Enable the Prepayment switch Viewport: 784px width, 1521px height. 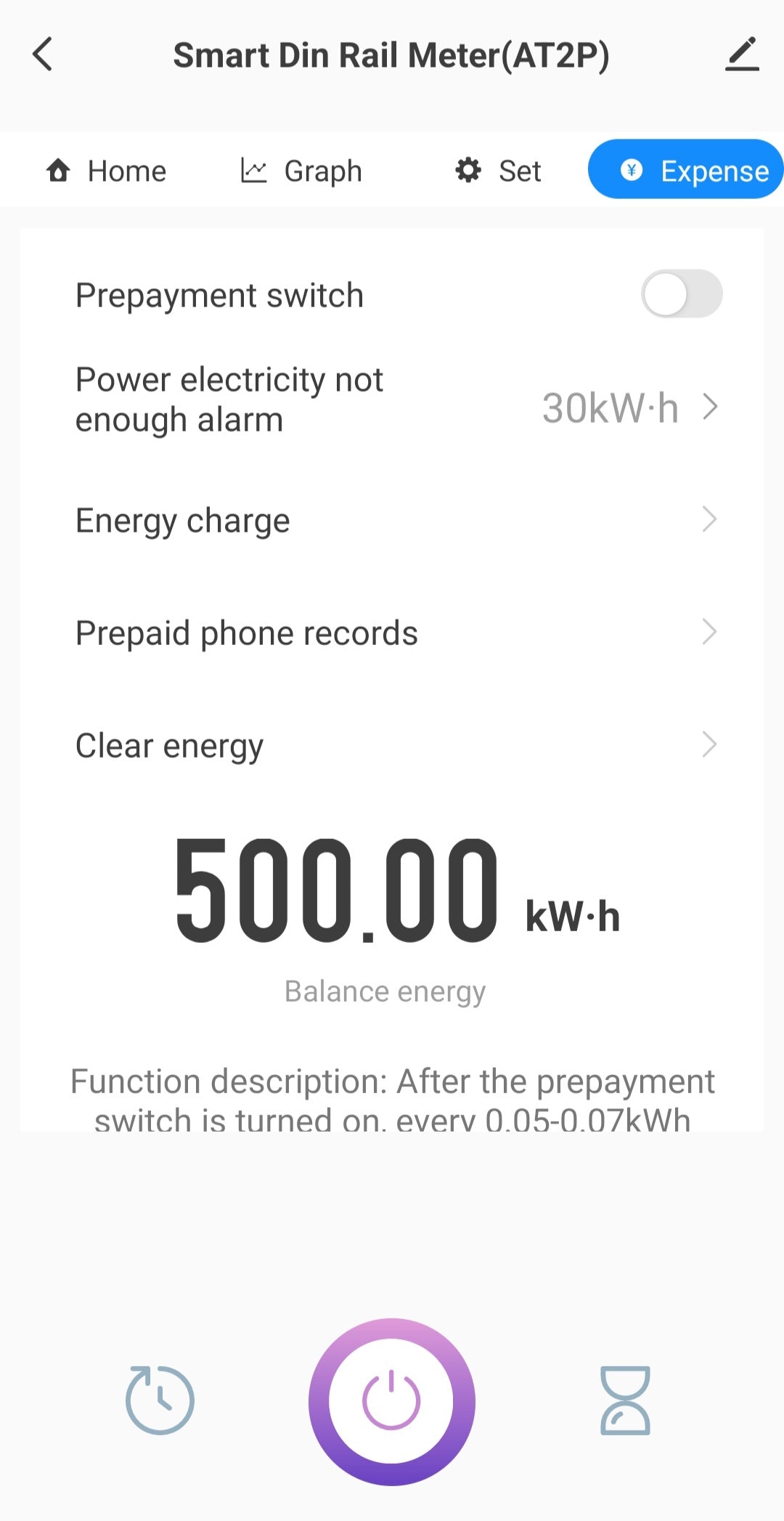click(x=681, y=294)
